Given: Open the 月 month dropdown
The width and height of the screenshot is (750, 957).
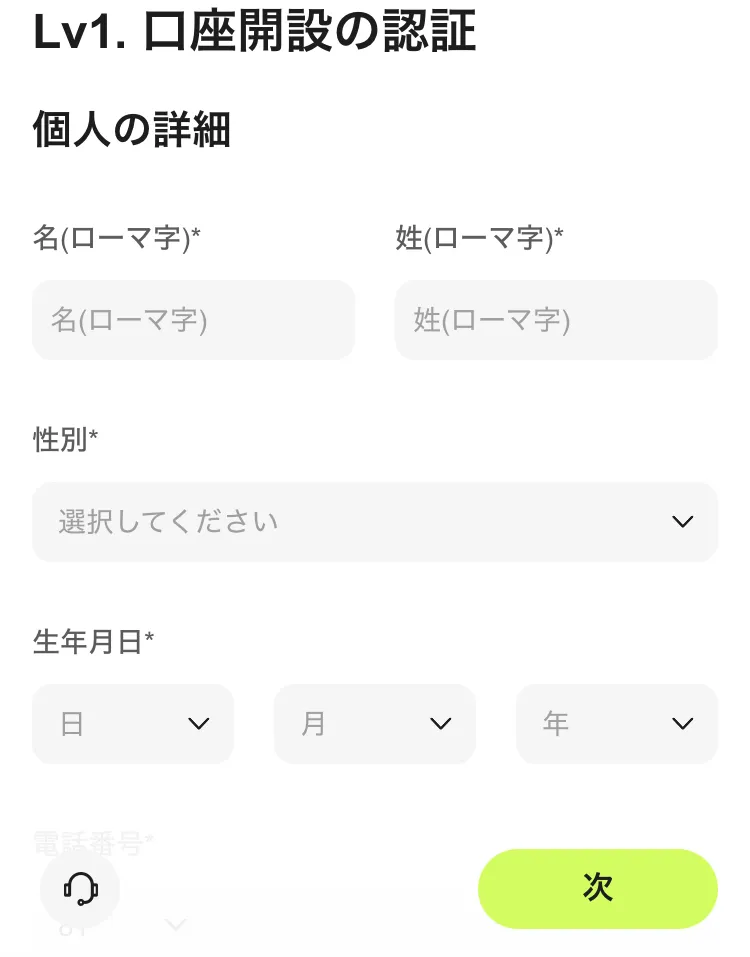Looking at the screenshot, I should coord(375,723).
